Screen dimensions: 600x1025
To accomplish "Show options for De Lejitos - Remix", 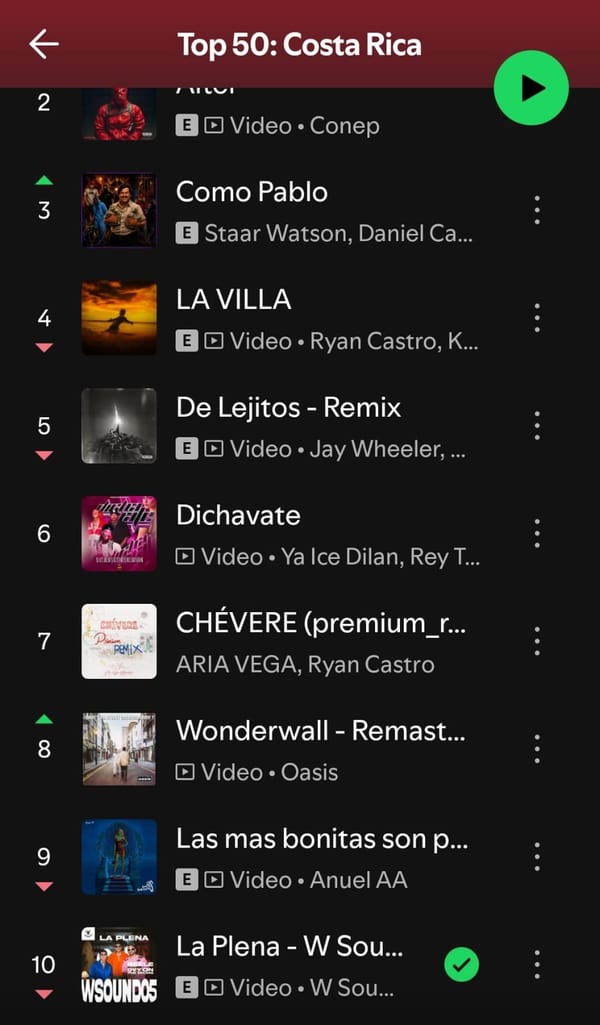I will coord(537,426).
